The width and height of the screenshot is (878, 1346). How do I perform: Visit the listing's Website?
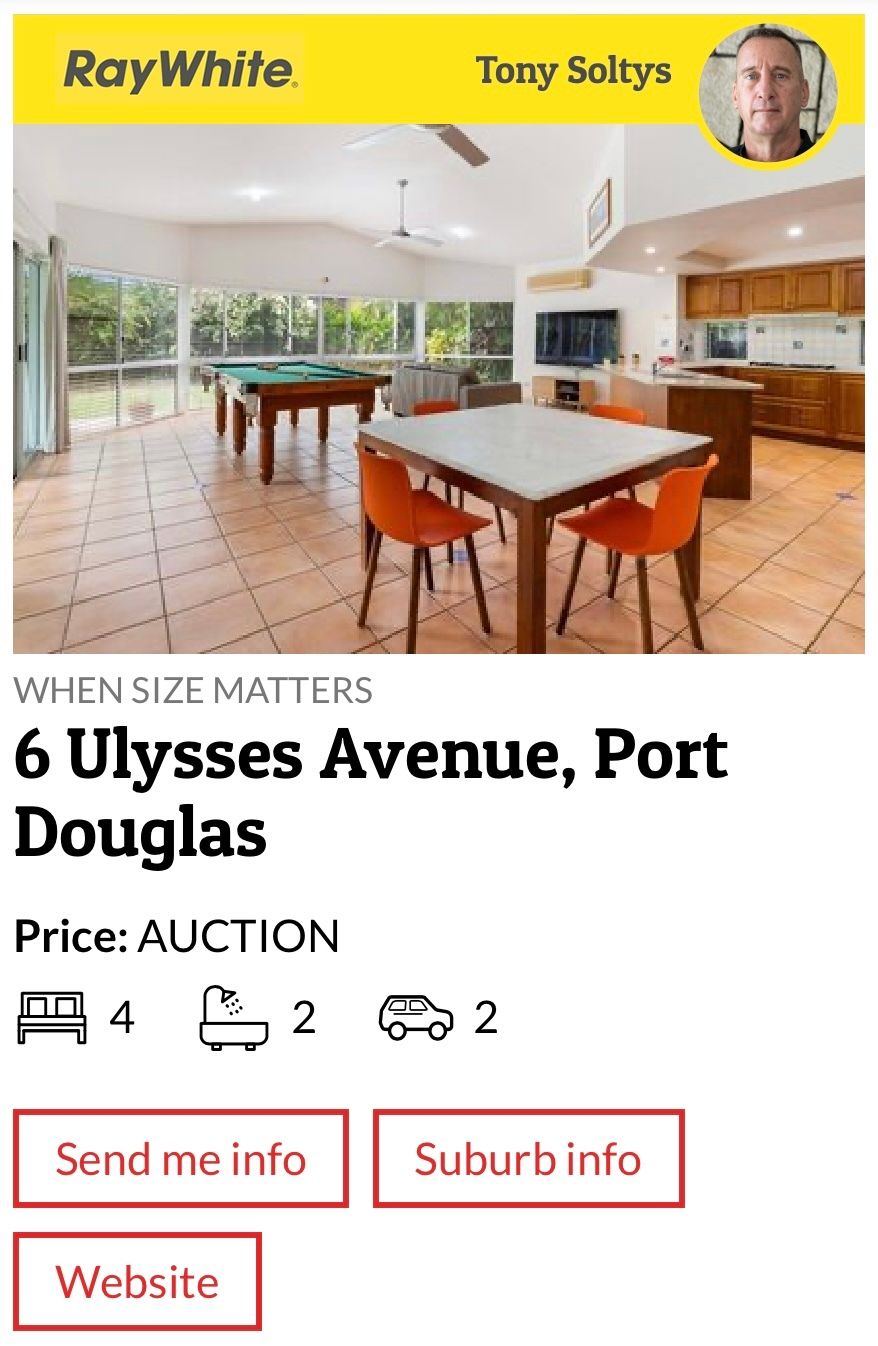coord(137,1281)
